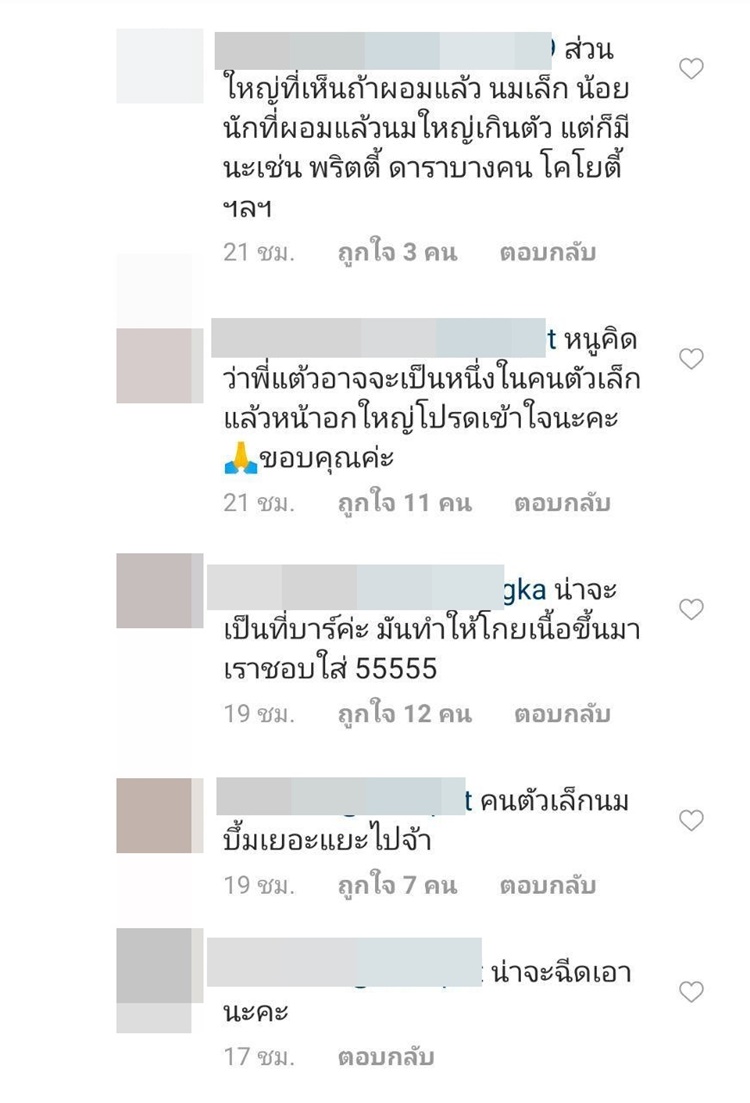
Task: Show likers under ถูกใจ 12 คน
Action: pyautogui.click(x=403, y=714)
